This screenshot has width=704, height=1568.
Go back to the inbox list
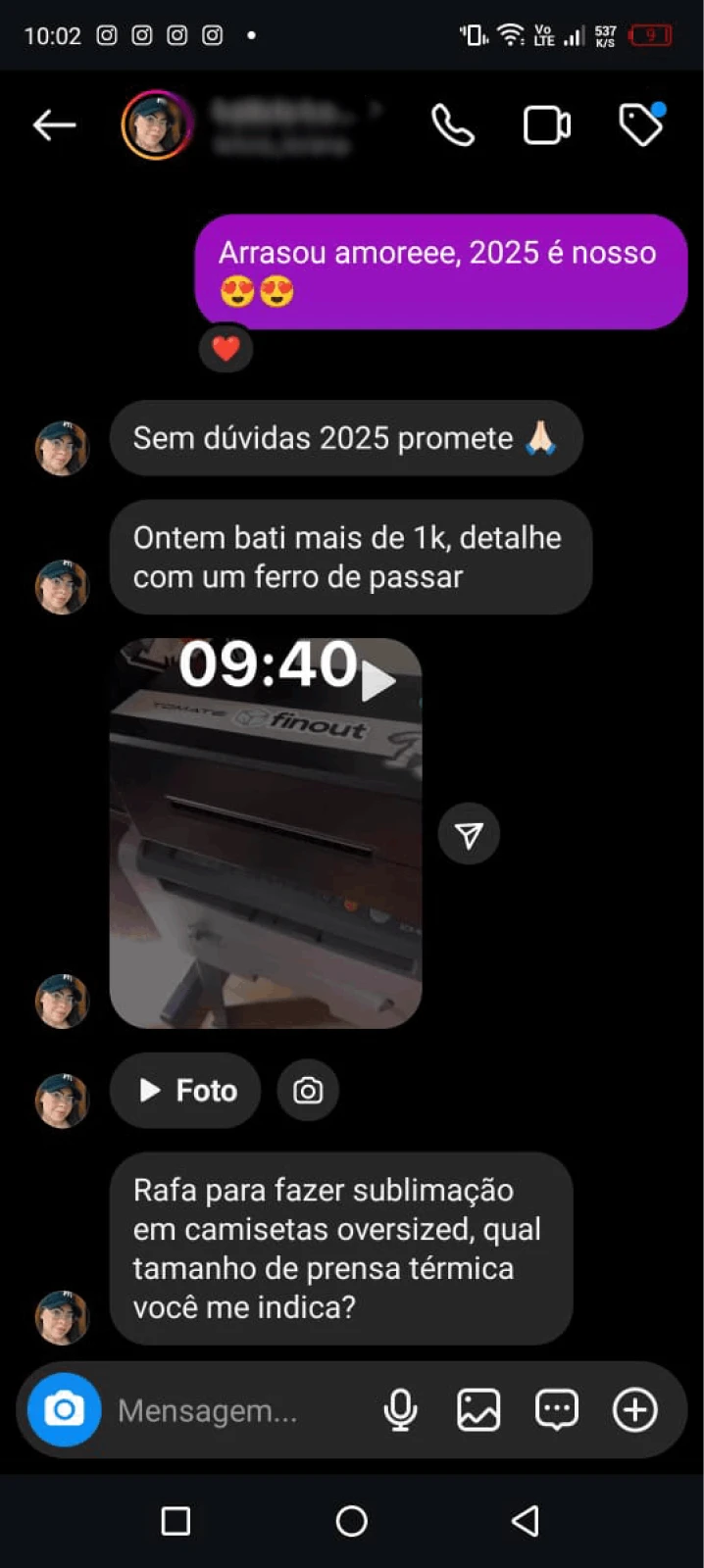[x=54, y=125]
